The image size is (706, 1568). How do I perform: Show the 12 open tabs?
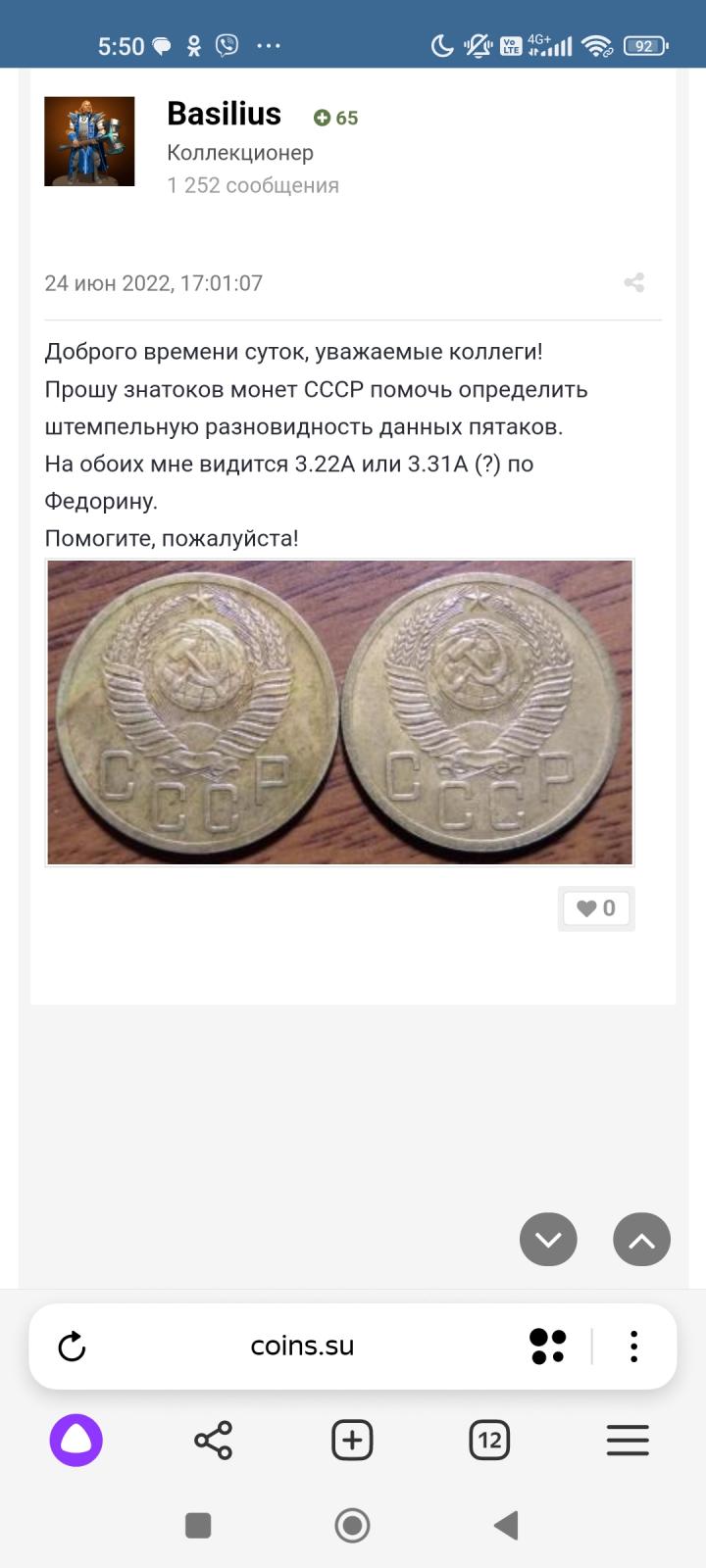489,1441
